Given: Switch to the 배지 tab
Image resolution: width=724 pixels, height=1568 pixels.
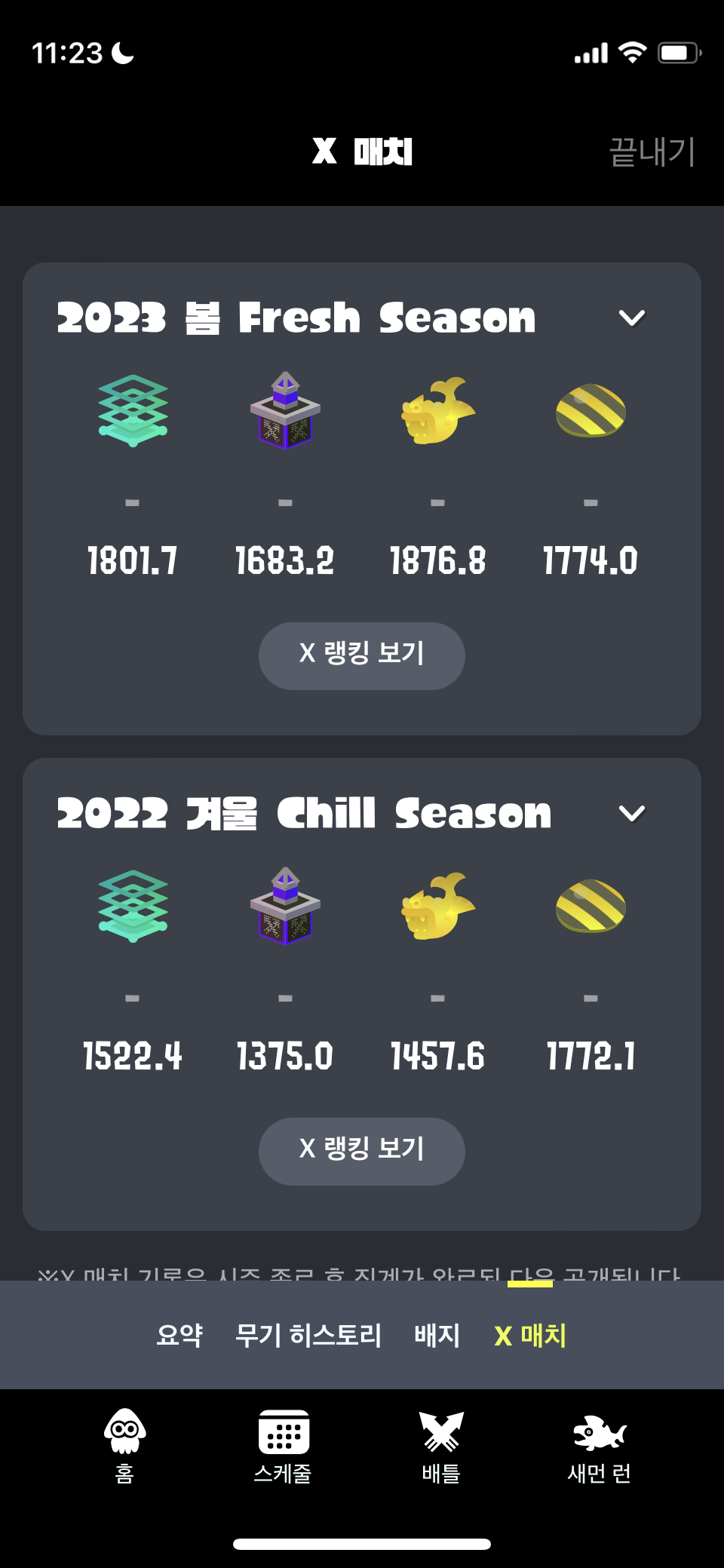Looking at the screenshot, I should (437, 1335).
